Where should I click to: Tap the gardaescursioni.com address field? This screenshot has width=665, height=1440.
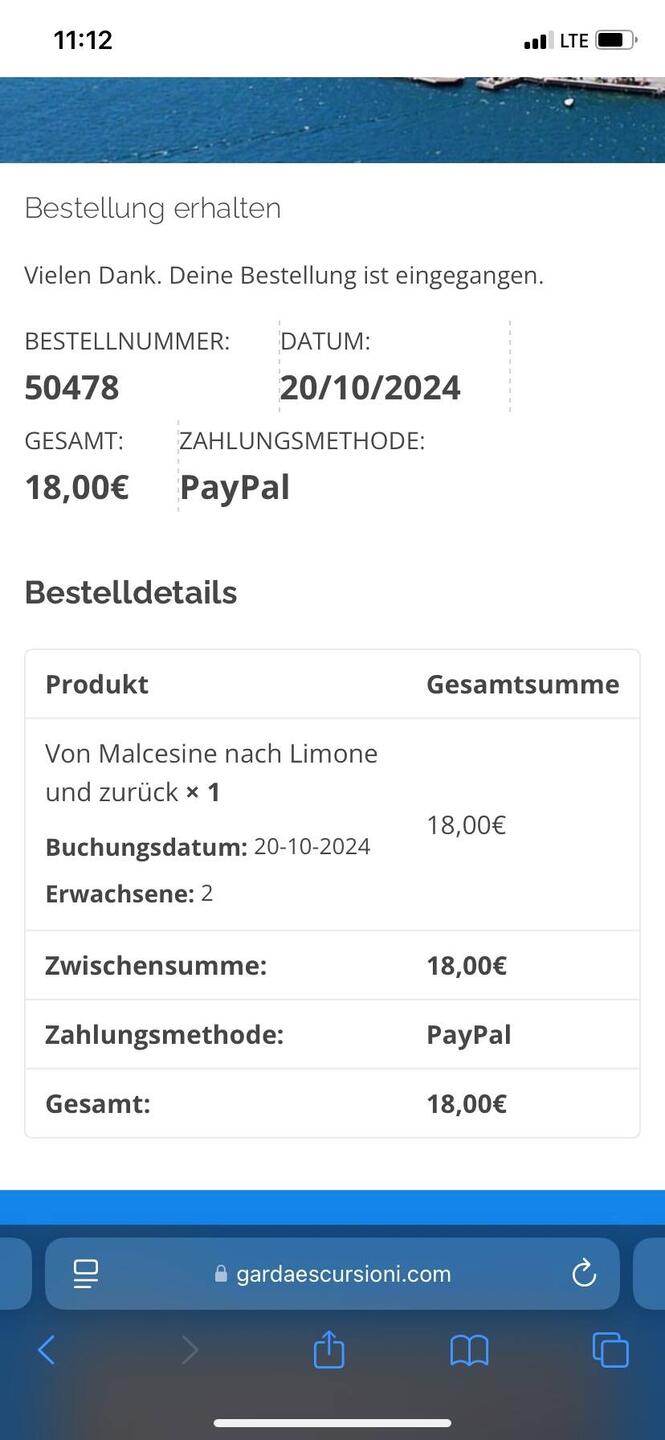coord(334,1274)
